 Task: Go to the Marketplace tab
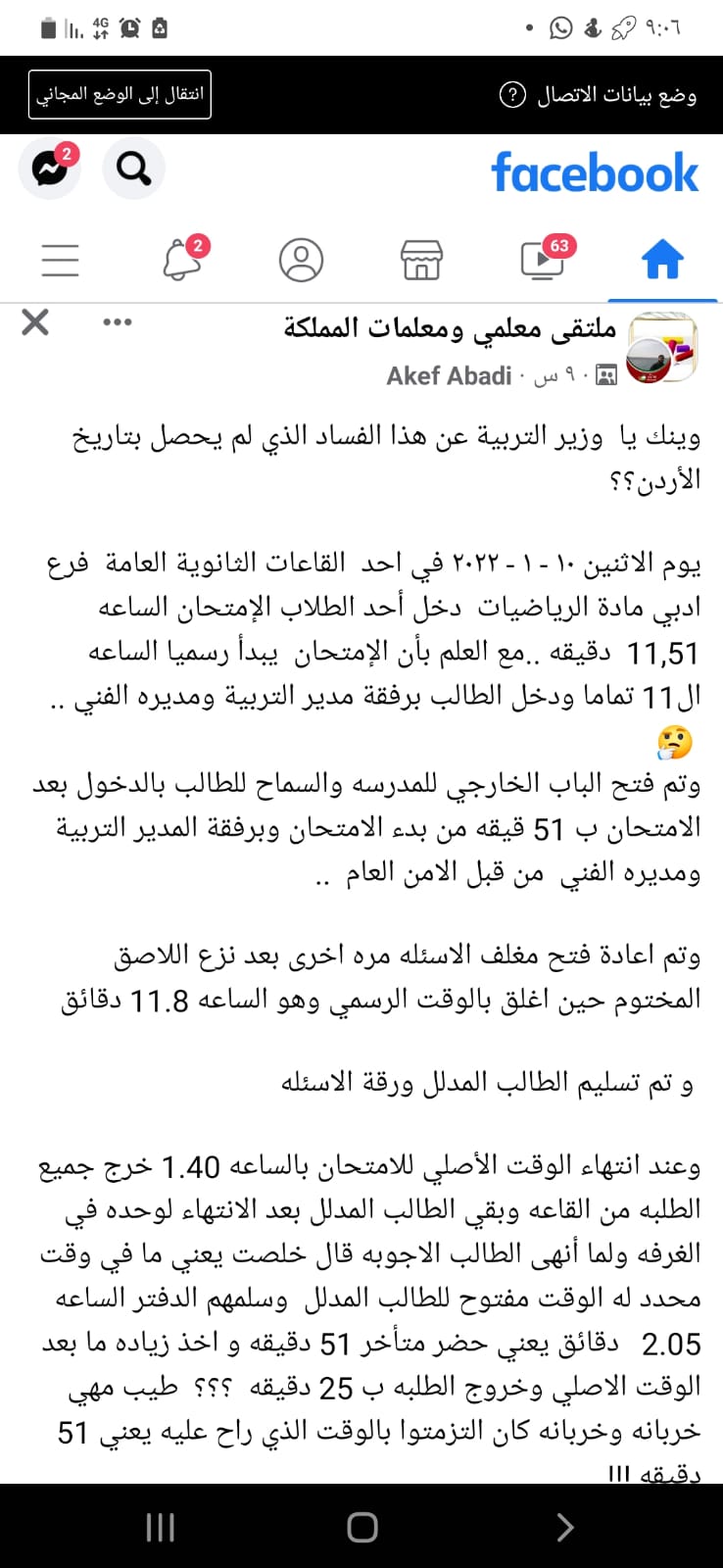(x=421, y=261)
